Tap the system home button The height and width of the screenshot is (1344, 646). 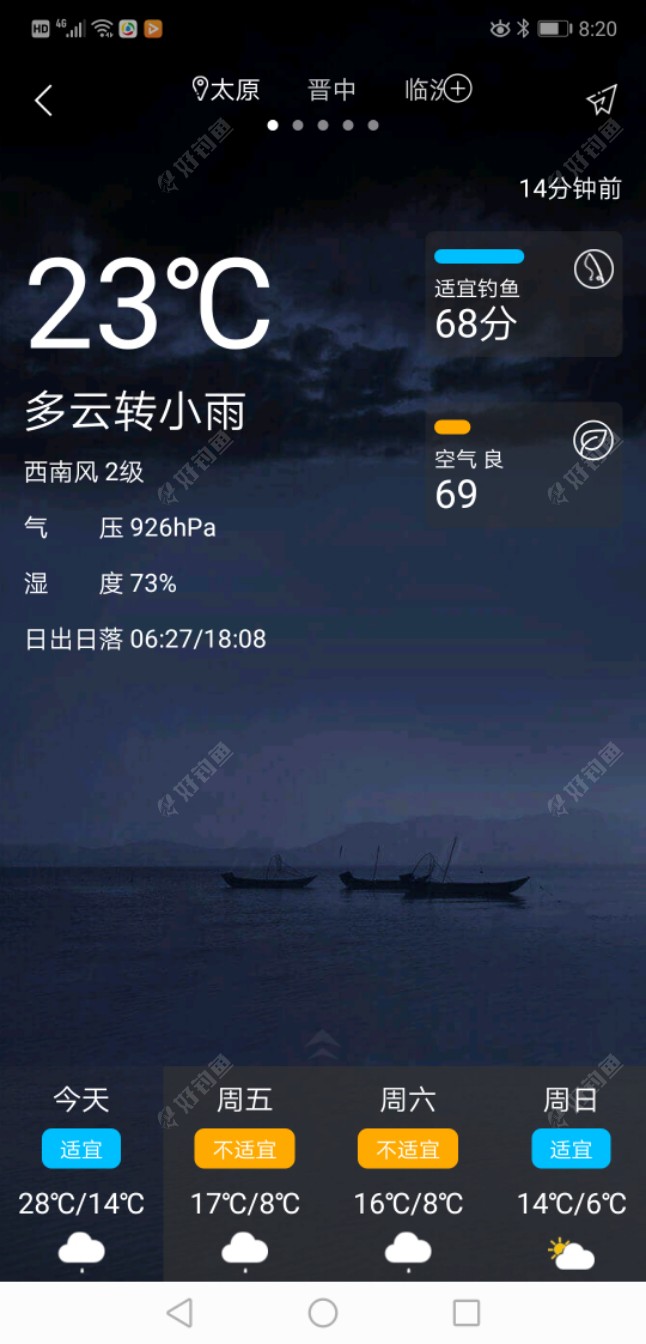point(323,1312)
